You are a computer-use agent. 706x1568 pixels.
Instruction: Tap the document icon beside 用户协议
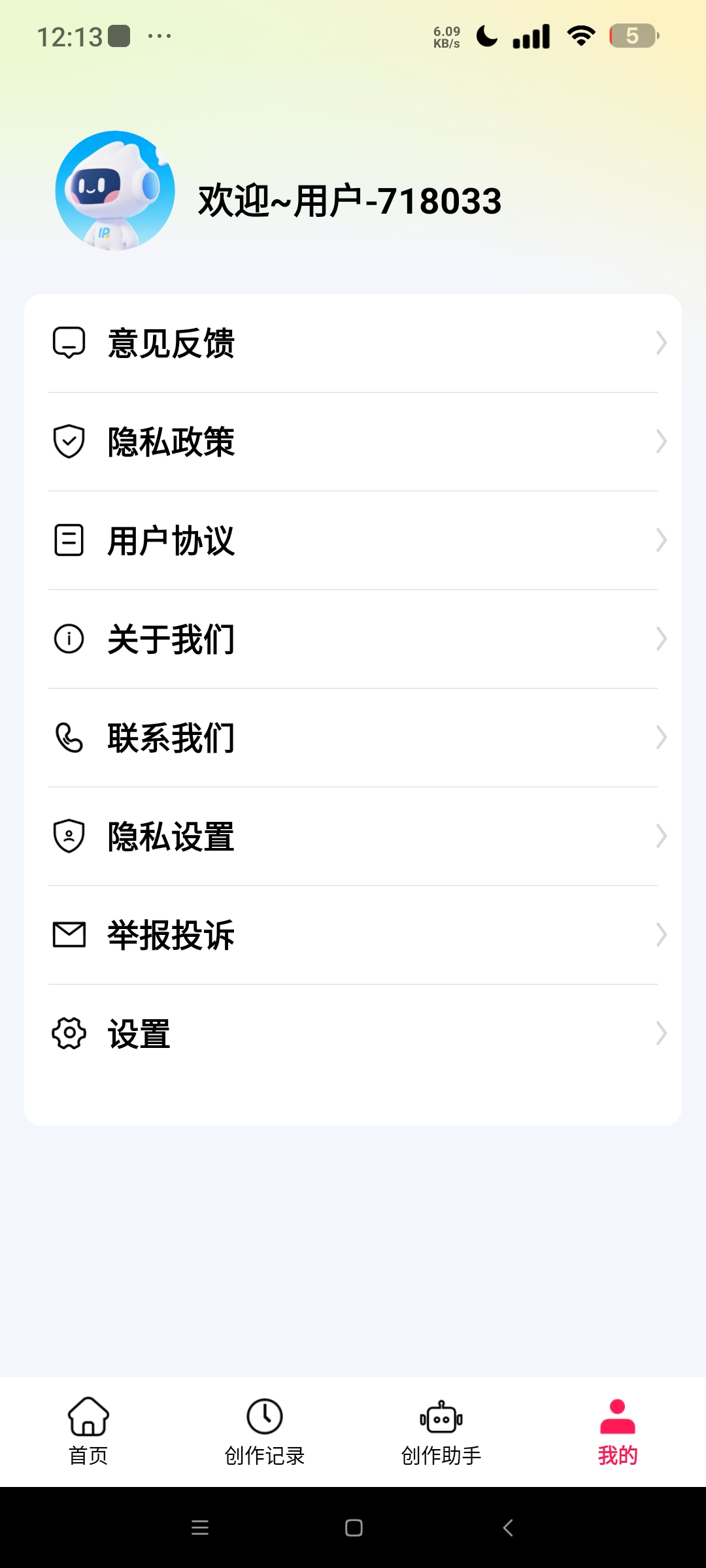coord(69,540)
